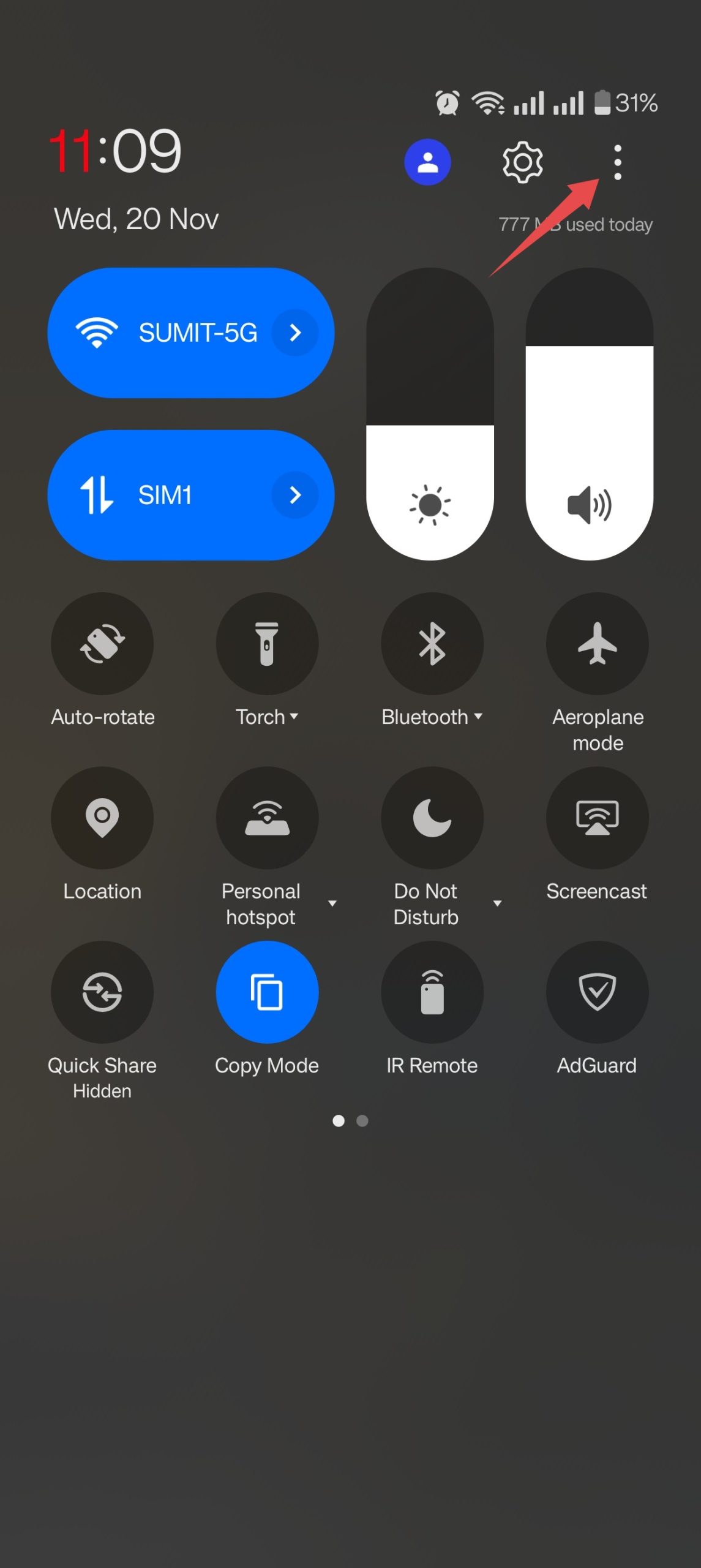Toggle SIM1 mobile data tile

[159, 495]
